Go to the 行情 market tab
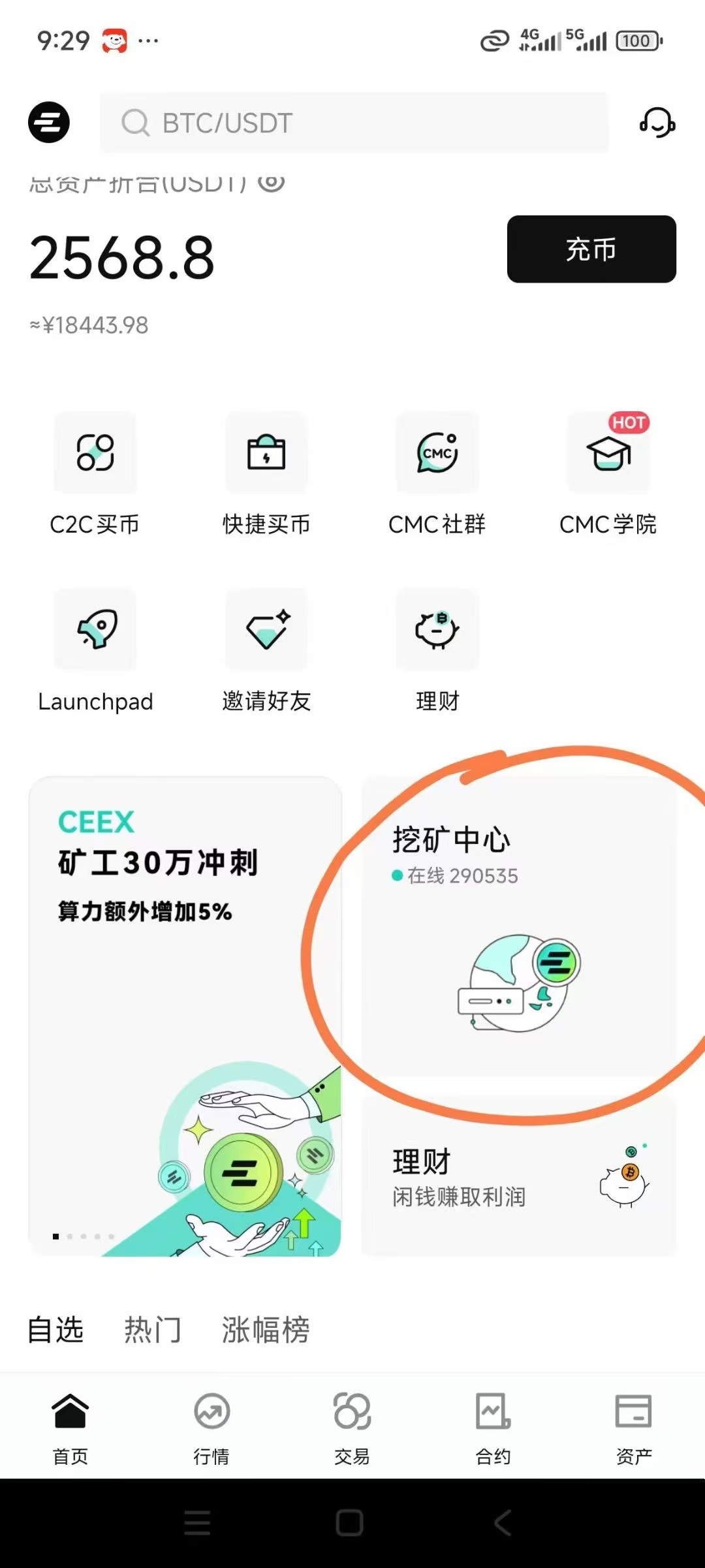The height and width of the screenshot is (1568, 705). pos(211,1427)
